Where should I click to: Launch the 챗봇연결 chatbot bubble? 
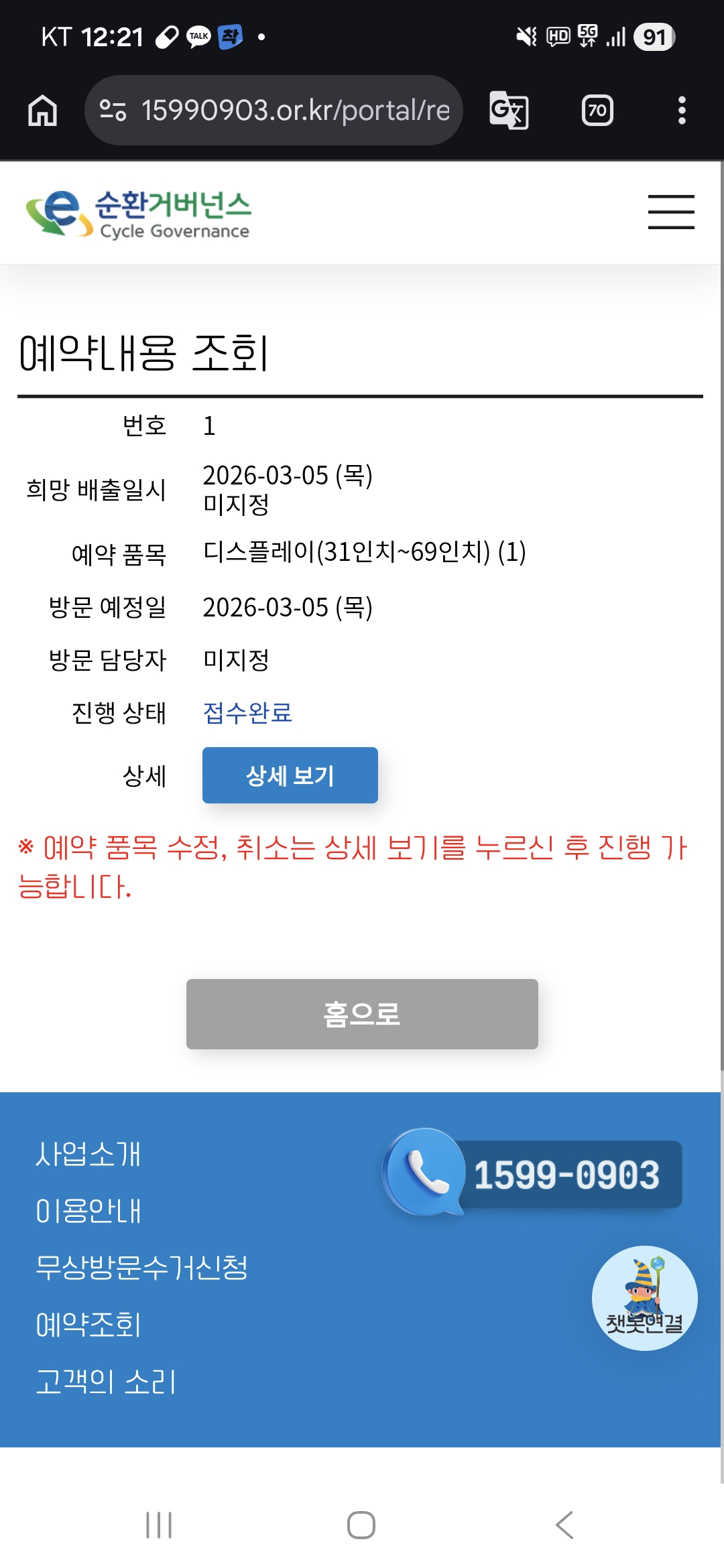coord(644,1298)
